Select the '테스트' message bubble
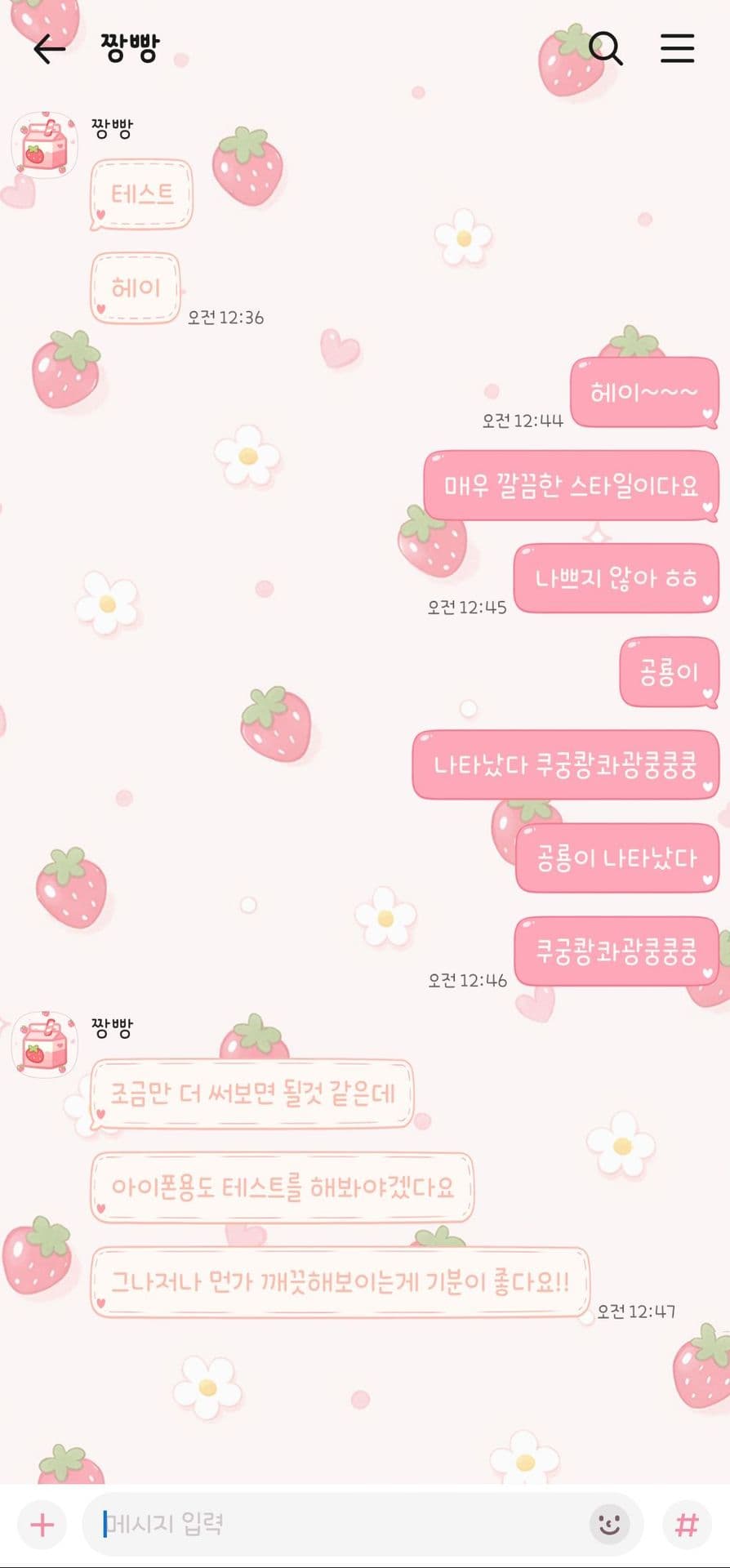This screenshot has width=730, height=1568. tap(140, 194)
